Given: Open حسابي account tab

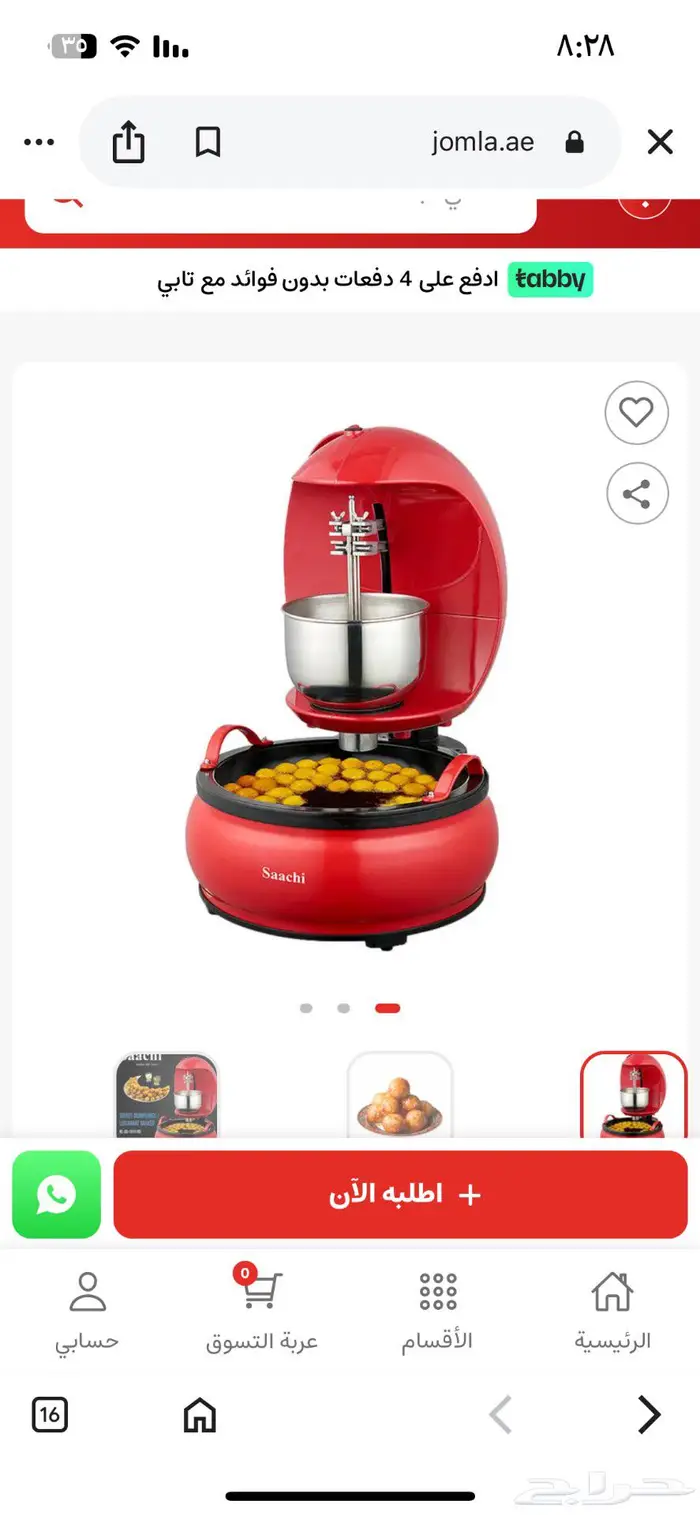Looking at the screenshot, I should pyautogui.click(x=87, y=1312).
